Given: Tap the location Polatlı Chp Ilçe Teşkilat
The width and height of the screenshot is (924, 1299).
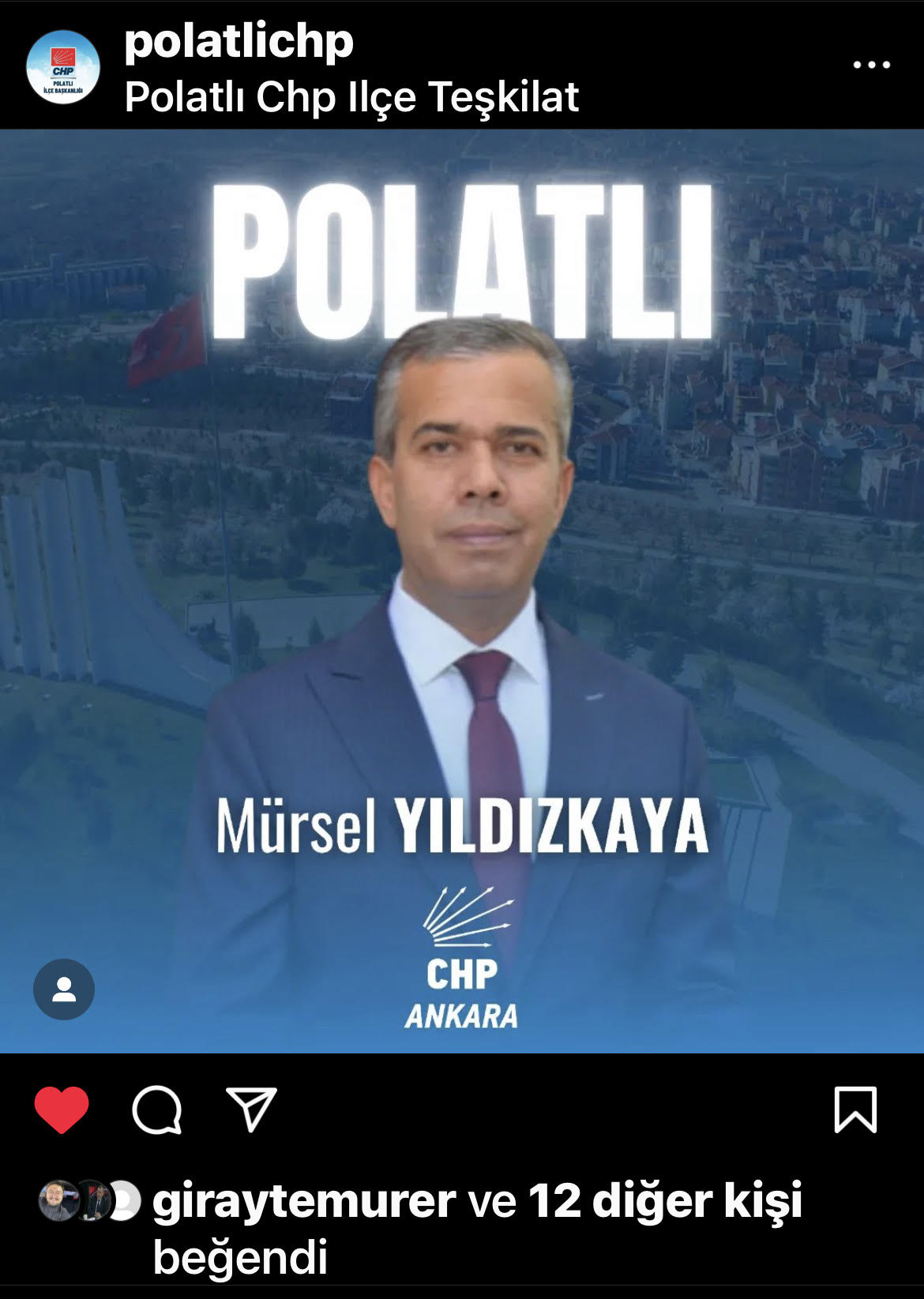Looking at the screenshot, I should click(353, 96).
